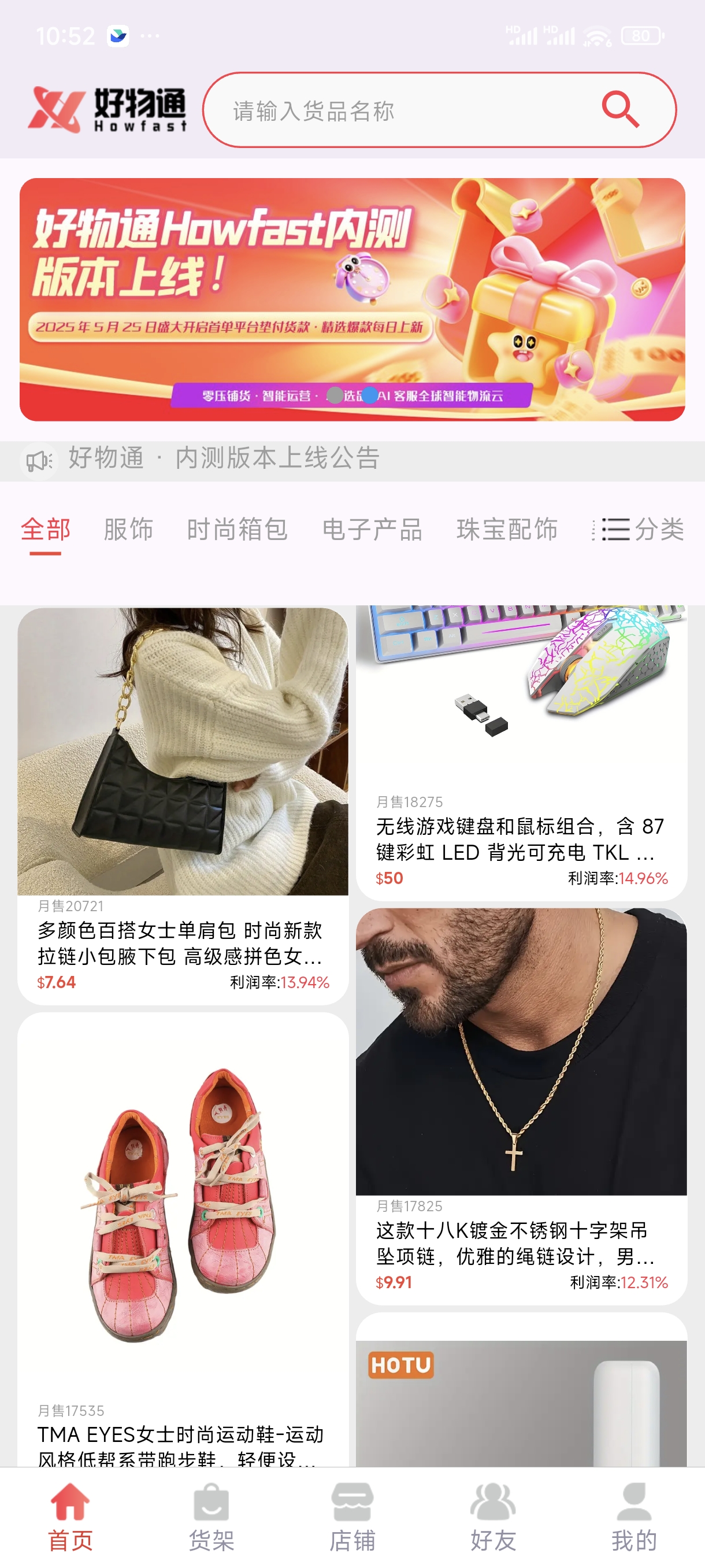Tap the red search magnifier icon
705x1568 pixels.
click(x=620, y=110)
